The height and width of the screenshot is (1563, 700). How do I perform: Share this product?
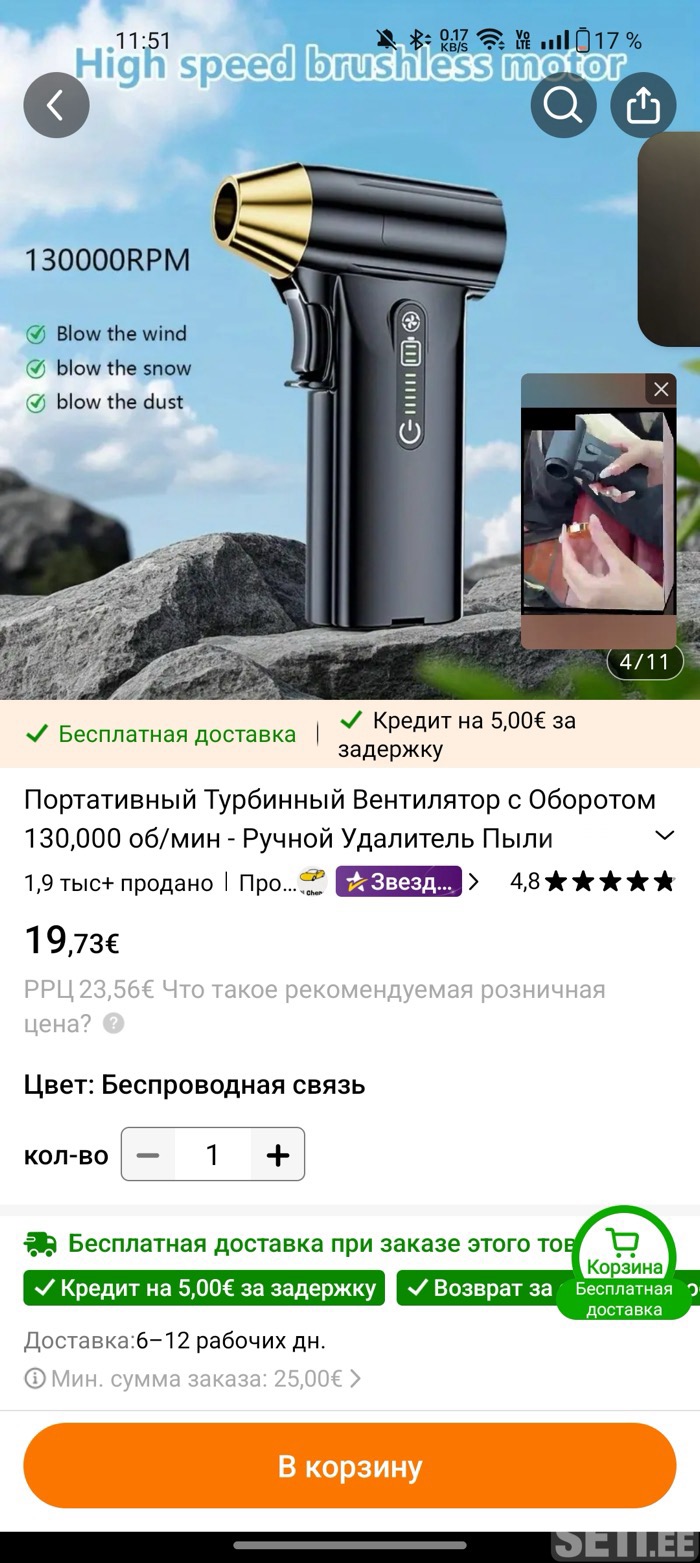[x=643, y=105]
